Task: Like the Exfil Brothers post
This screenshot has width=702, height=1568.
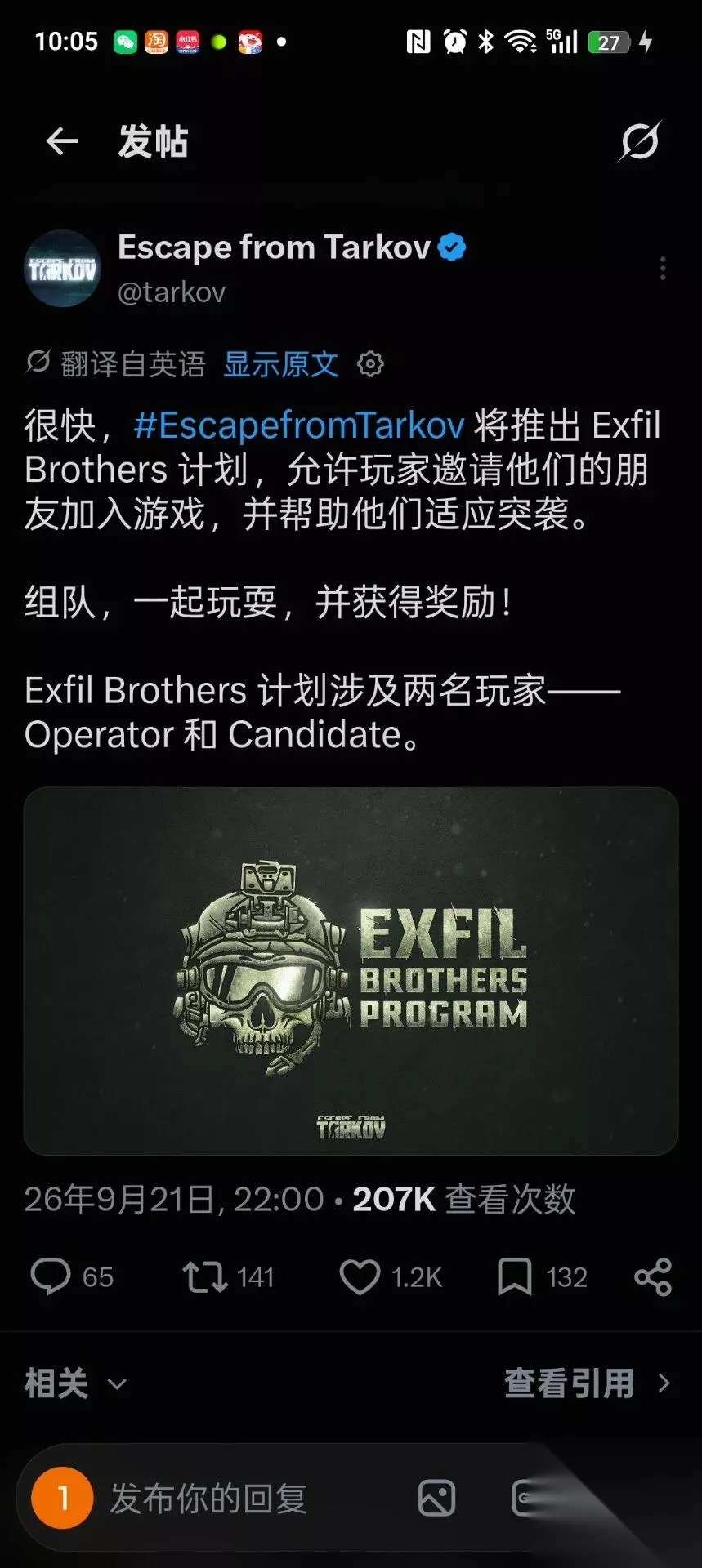Action: 360,1277
